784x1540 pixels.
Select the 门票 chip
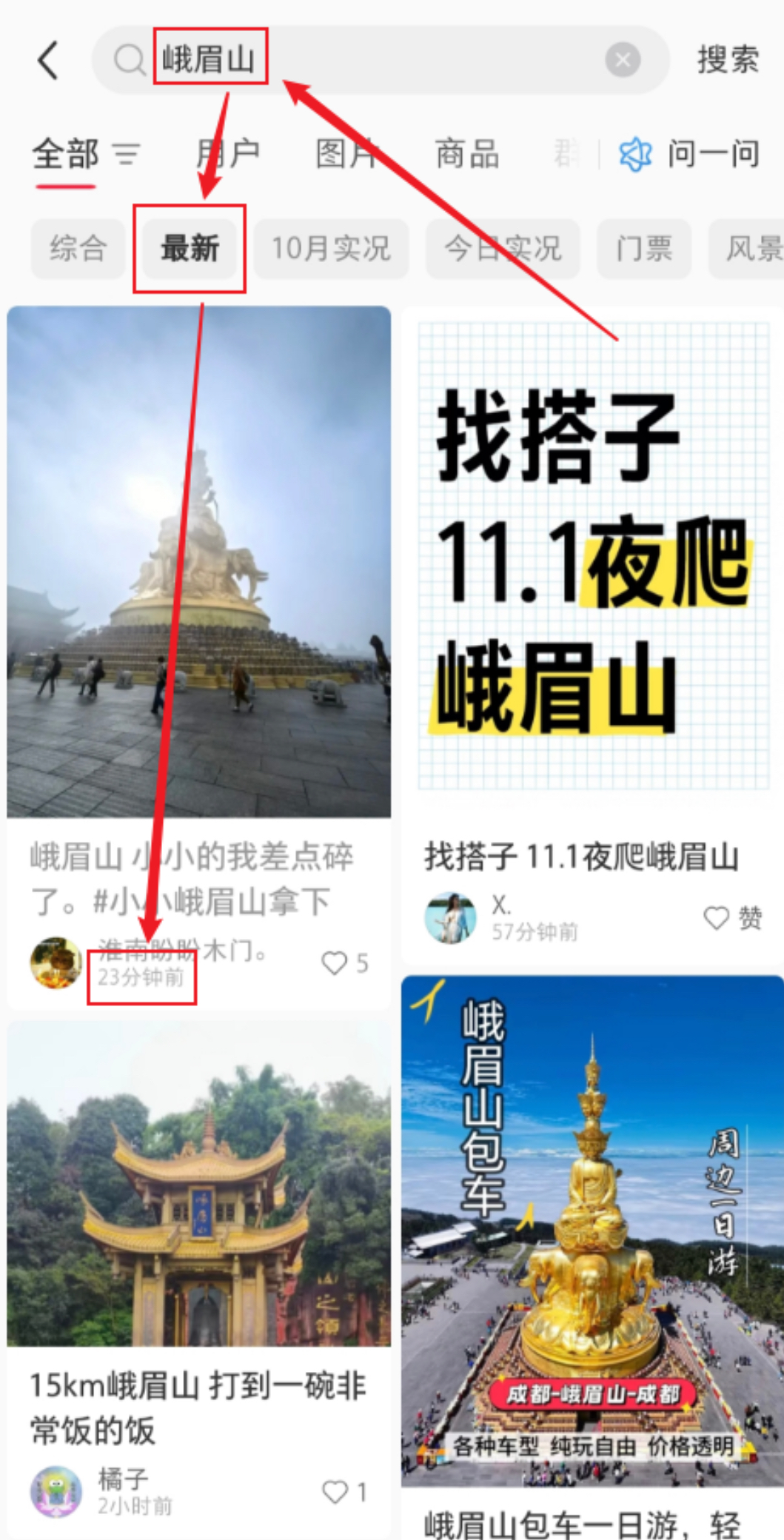click(643, 248)
